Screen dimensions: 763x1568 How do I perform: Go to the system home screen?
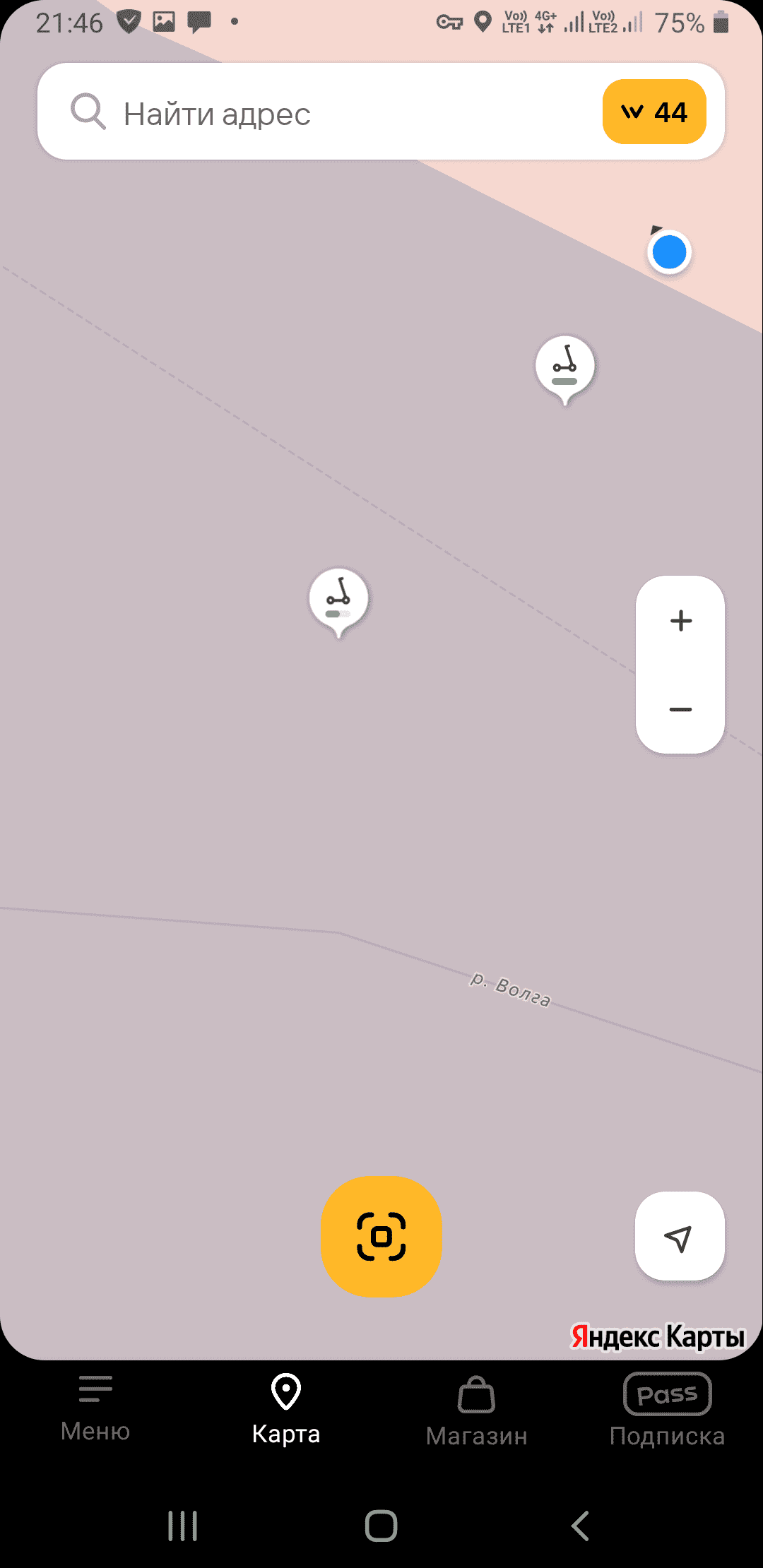coord(381,1526)
